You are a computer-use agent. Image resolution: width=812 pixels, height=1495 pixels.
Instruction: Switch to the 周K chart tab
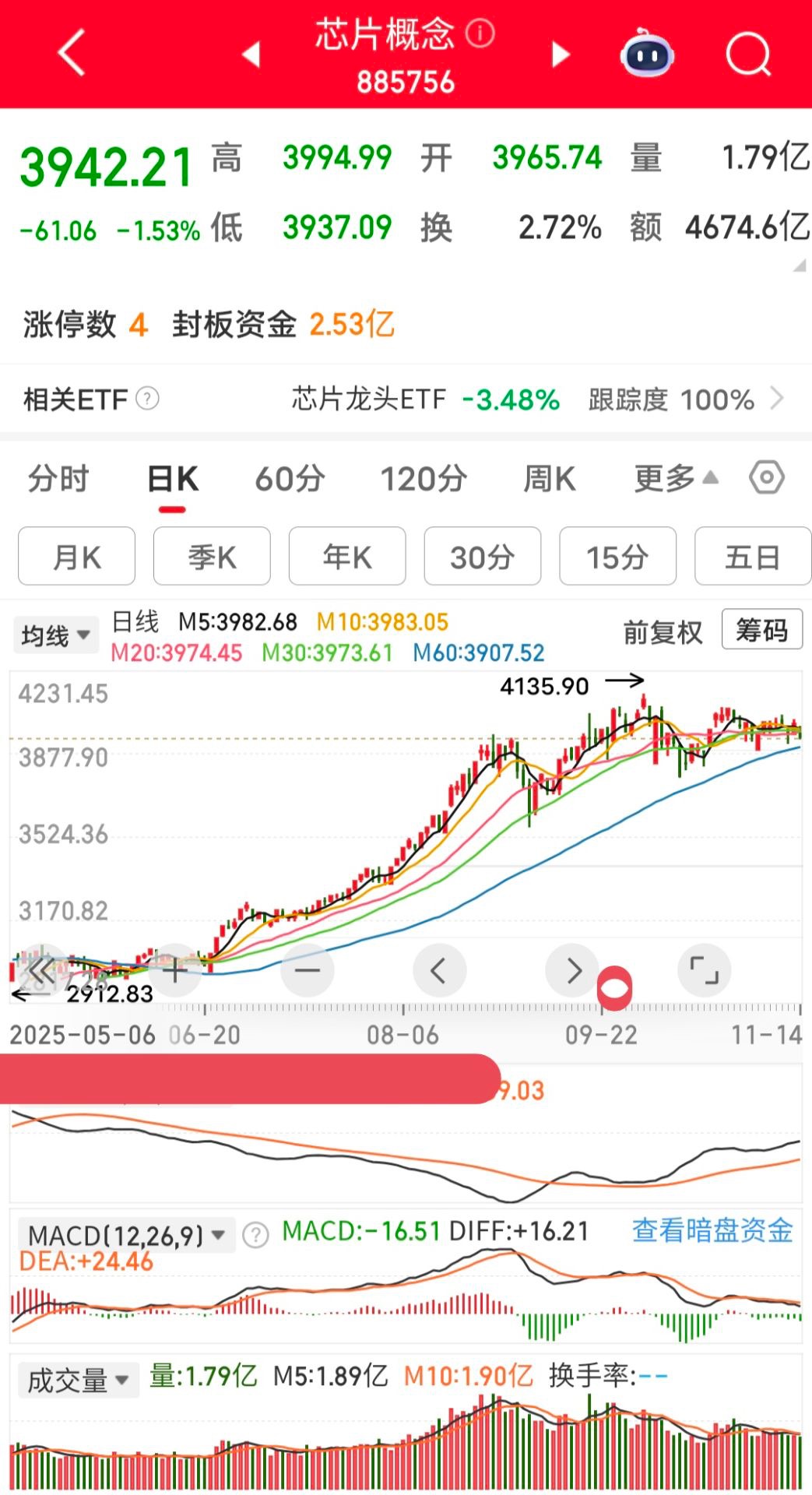pos(549,479)
